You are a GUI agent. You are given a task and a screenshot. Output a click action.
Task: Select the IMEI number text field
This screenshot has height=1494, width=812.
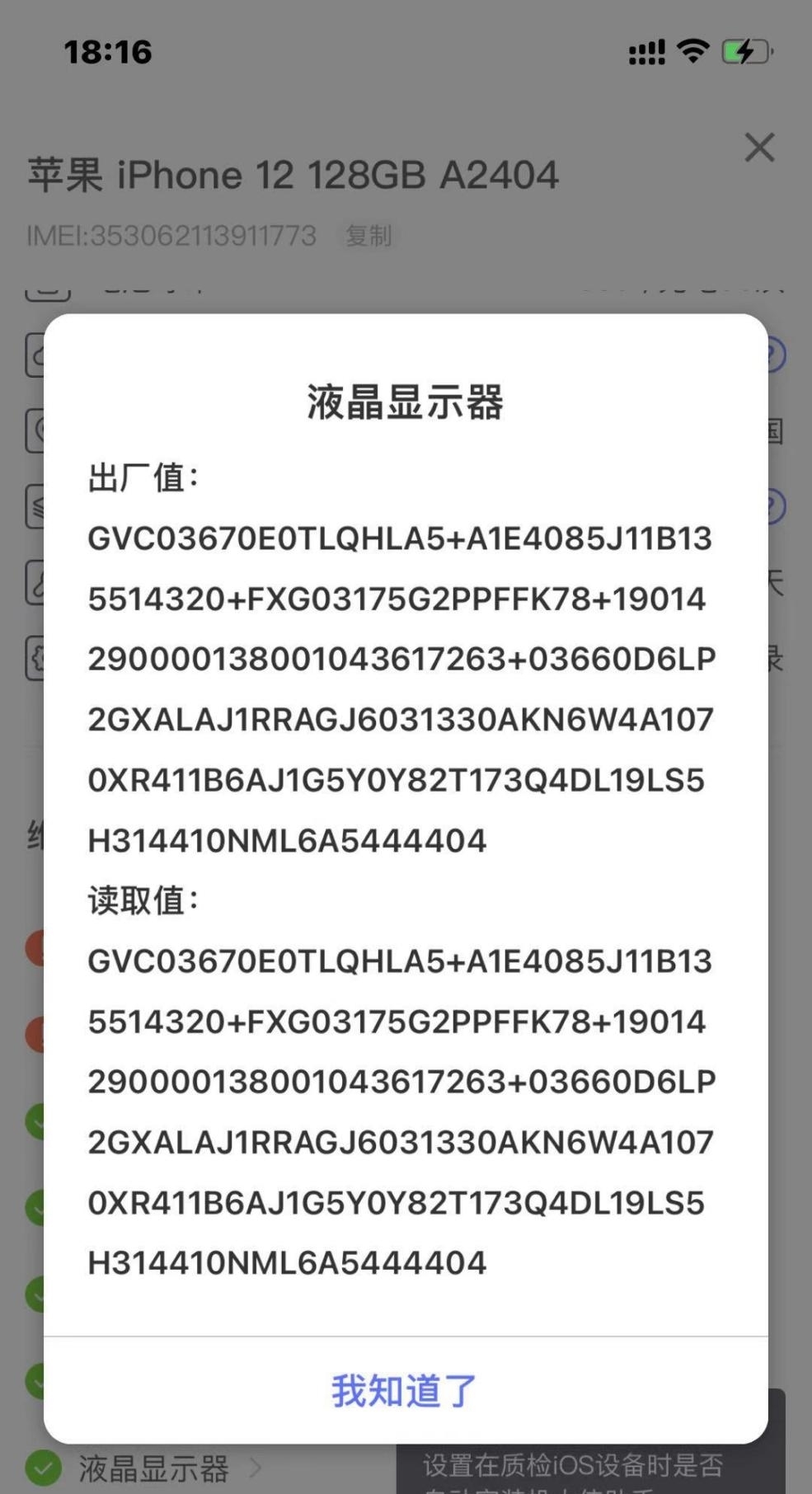pos(169,235)
